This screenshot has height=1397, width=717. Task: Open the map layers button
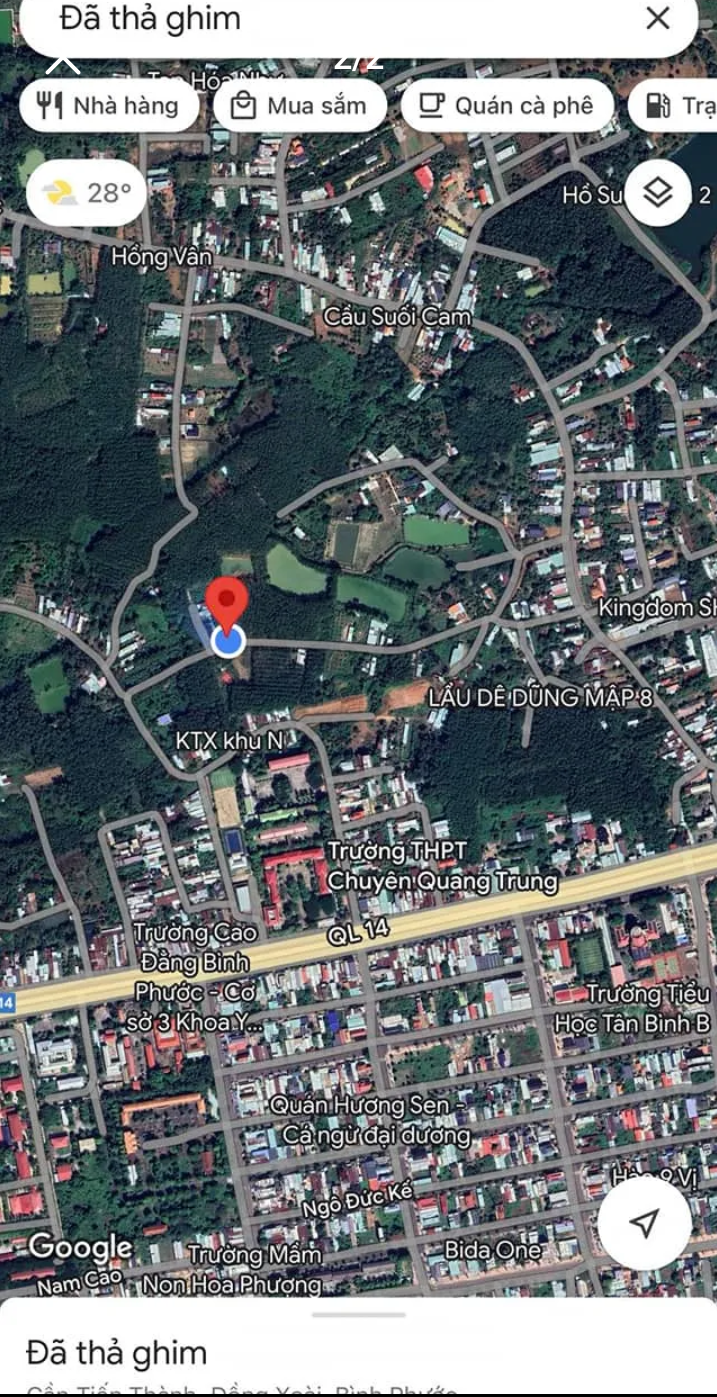[657, 192]
